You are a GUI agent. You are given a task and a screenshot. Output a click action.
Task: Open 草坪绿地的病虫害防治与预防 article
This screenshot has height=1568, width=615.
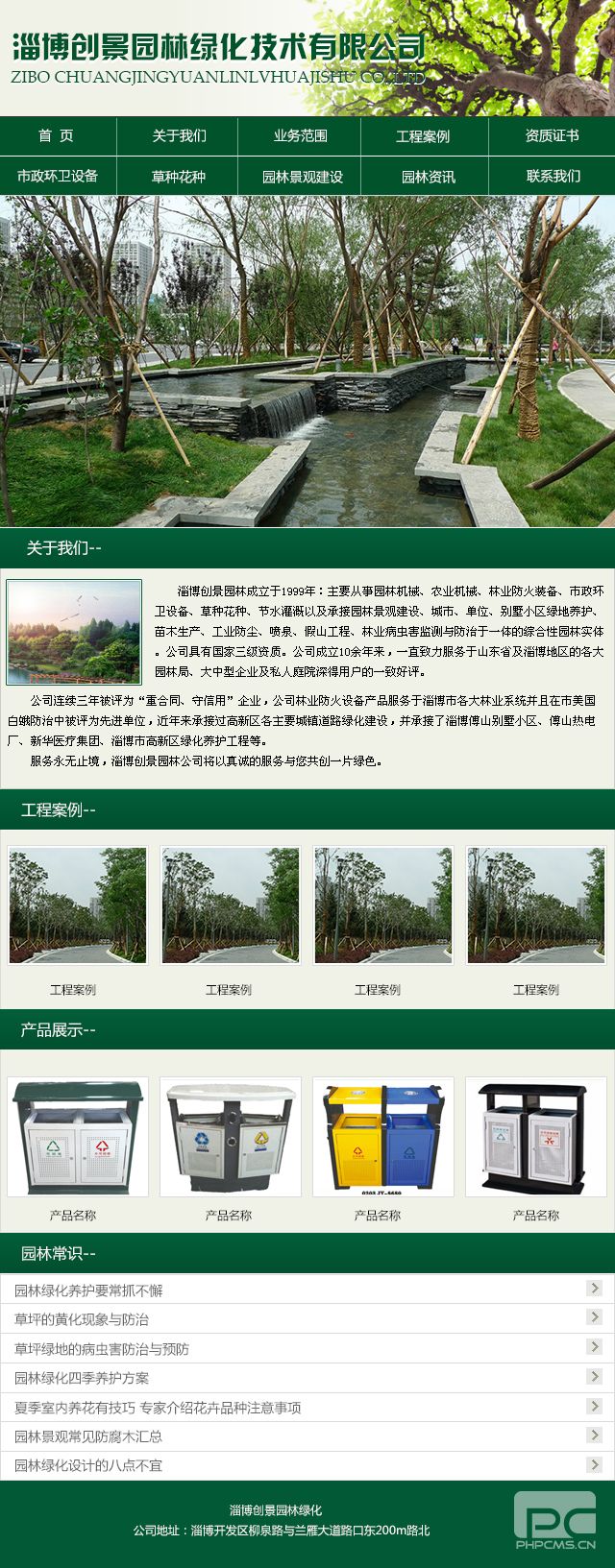pos(102,1349)
